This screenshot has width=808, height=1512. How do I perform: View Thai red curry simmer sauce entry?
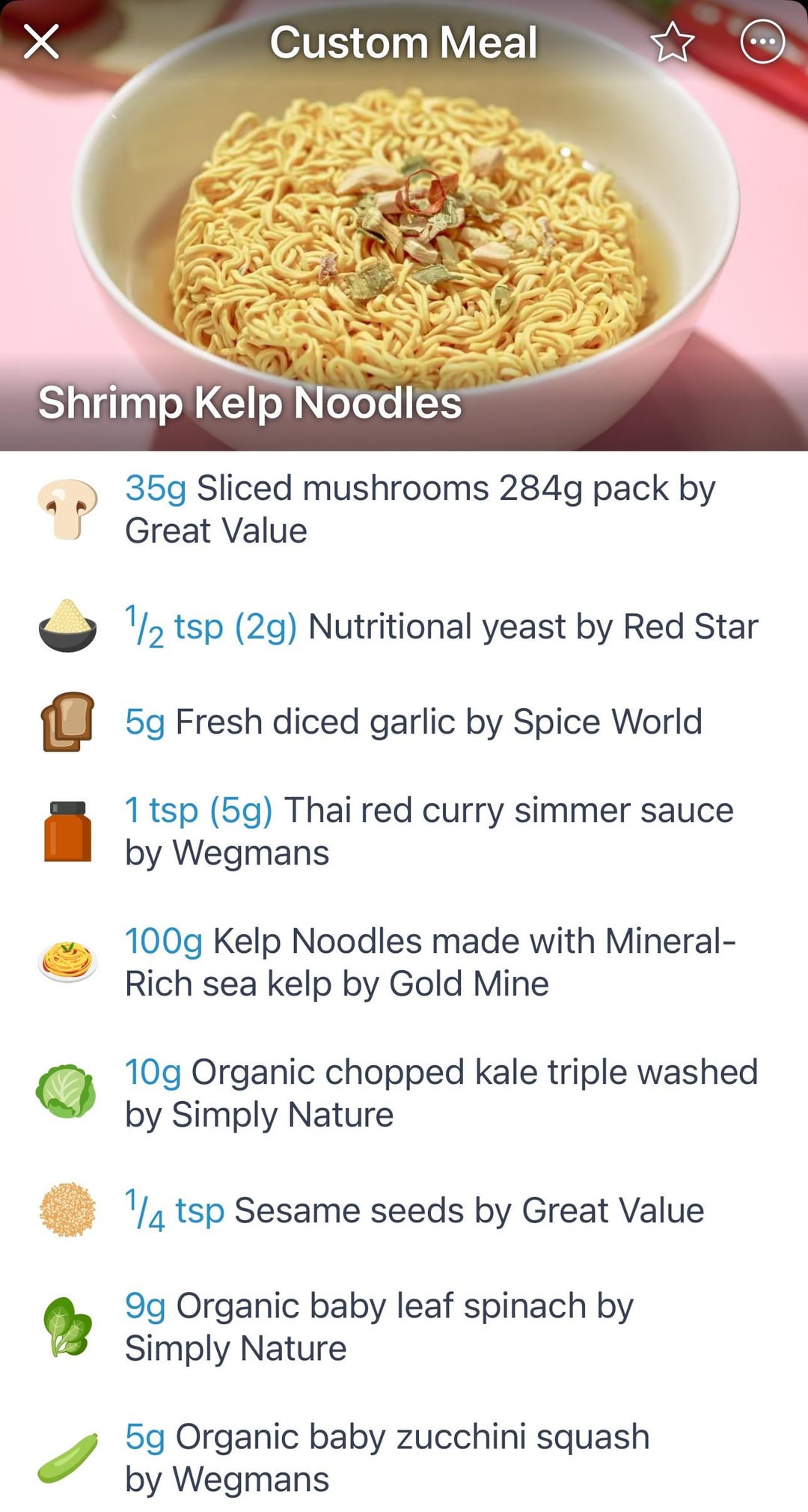[428, 831]
